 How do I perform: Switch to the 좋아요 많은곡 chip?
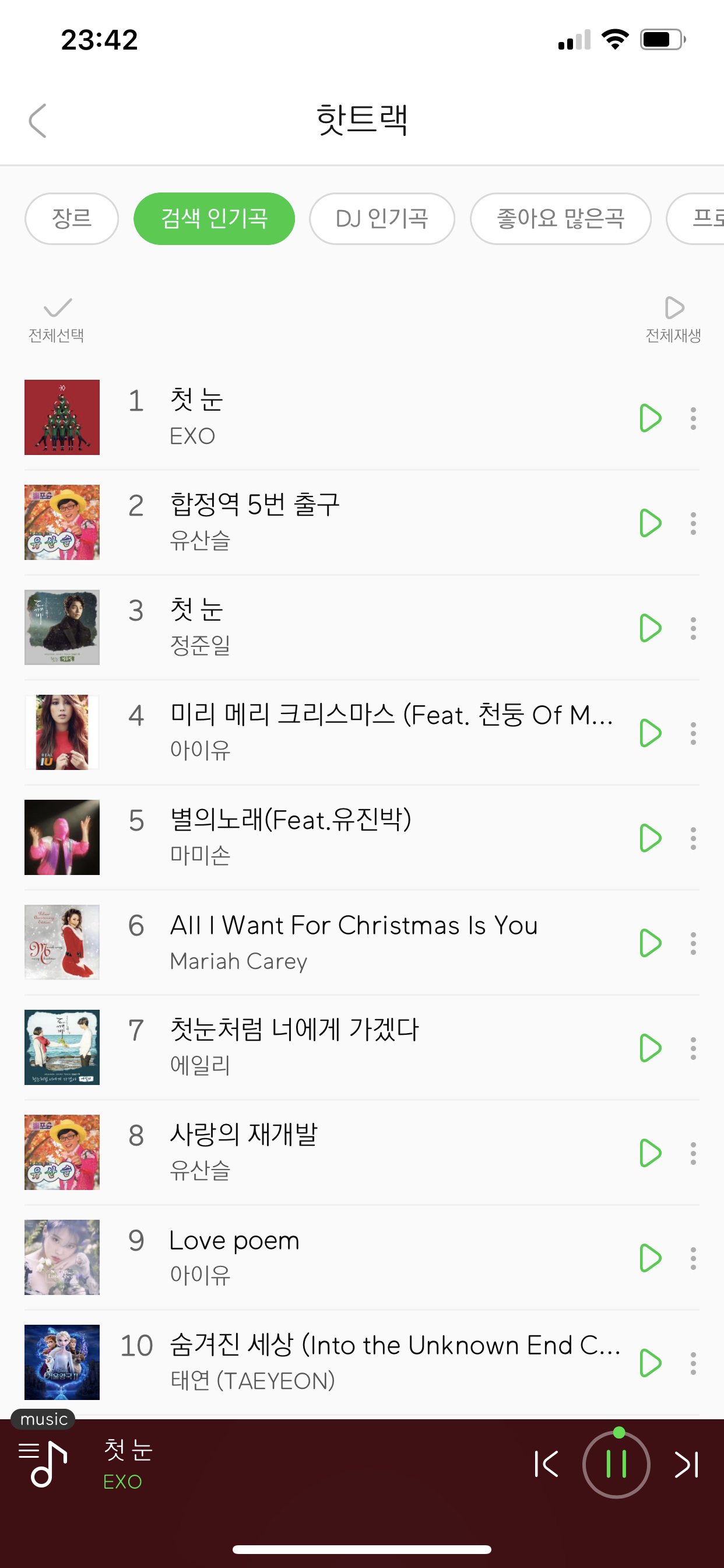pyautogui.click(x=560, y=219)
